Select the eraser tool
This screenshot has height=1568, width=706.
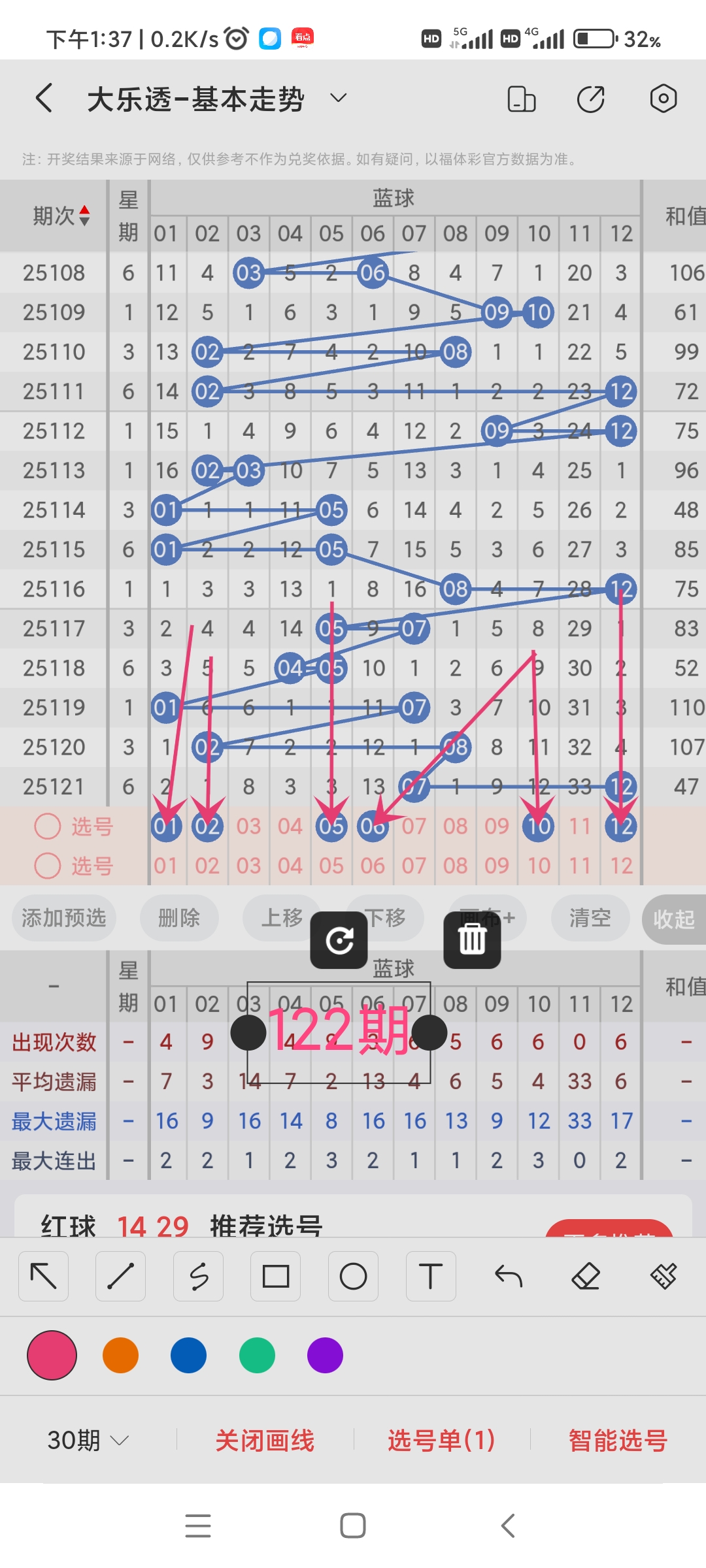coord(586,1277)
